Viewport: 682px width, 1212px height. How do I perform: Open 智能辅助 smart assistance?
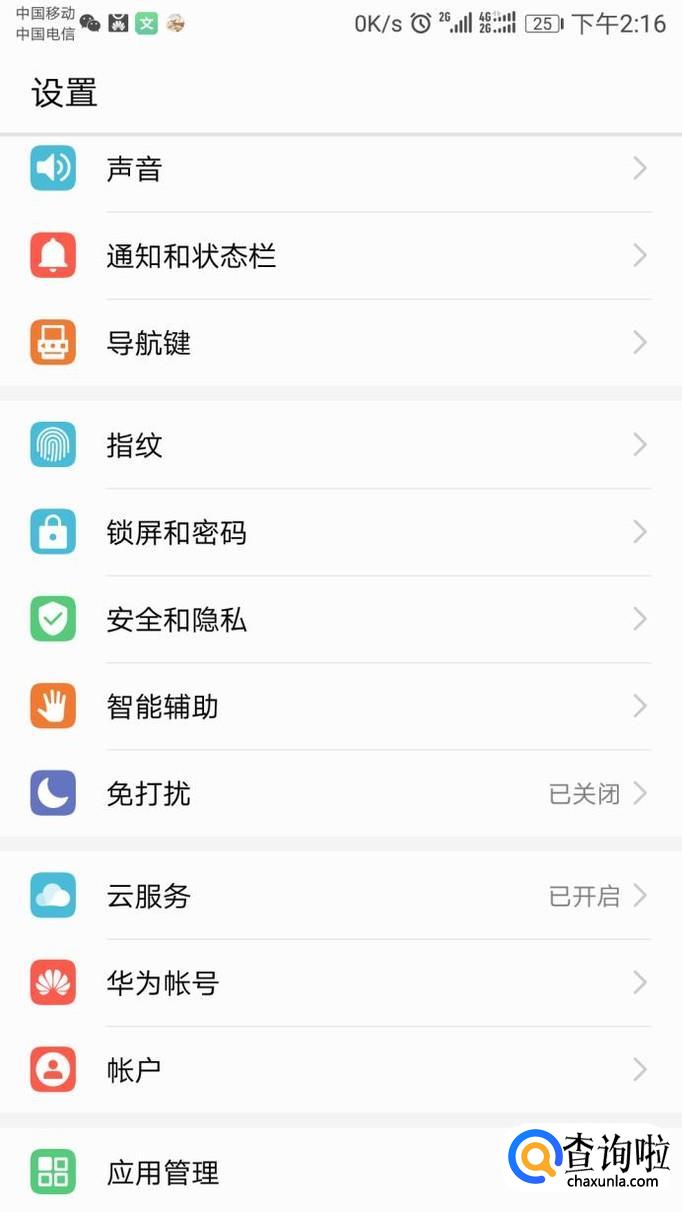coord(340,707)
